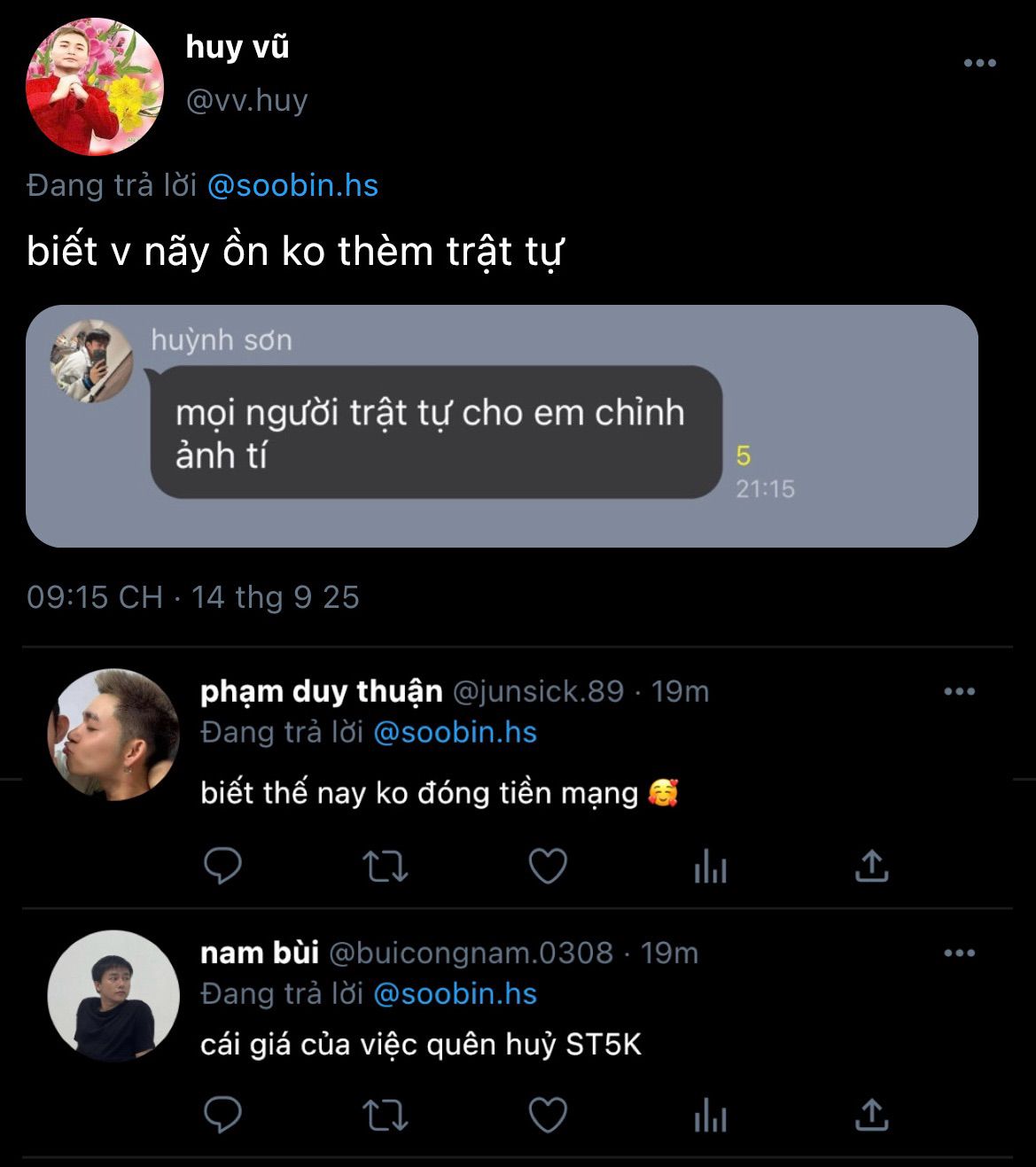Open @soobin.hs link in huy vũ's post
This screenshot has height=1167, width=1036.
(292, 186)
